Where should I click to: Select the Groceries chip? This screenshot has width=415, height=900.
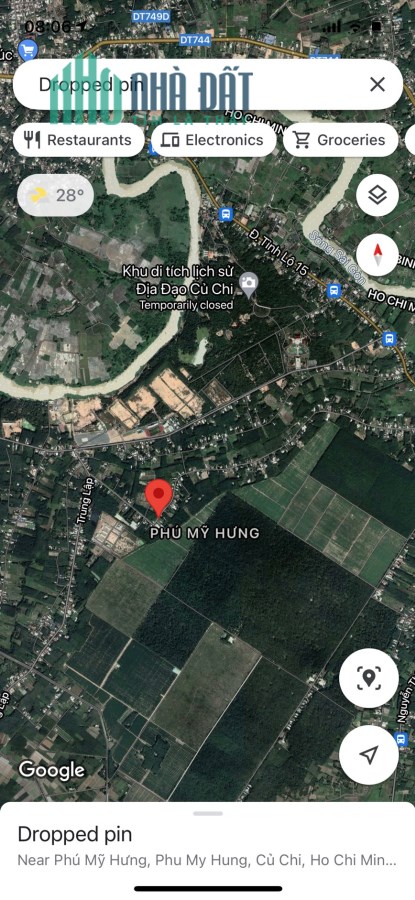click(x=340, y=139)
